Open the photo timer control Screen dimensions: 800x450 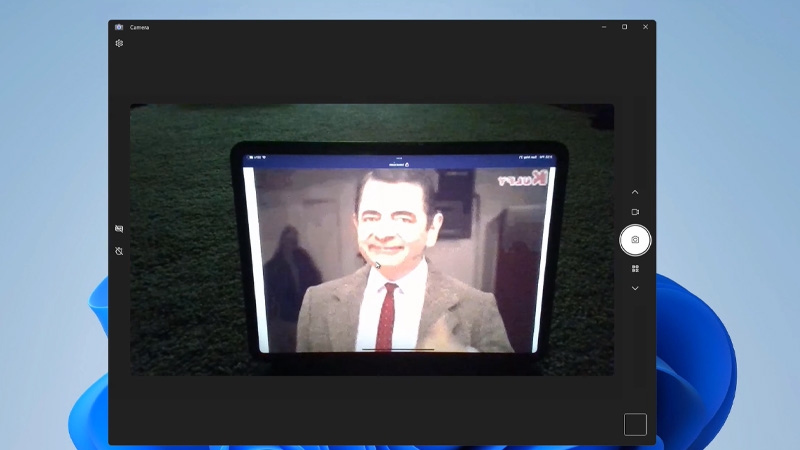[119, 251]
